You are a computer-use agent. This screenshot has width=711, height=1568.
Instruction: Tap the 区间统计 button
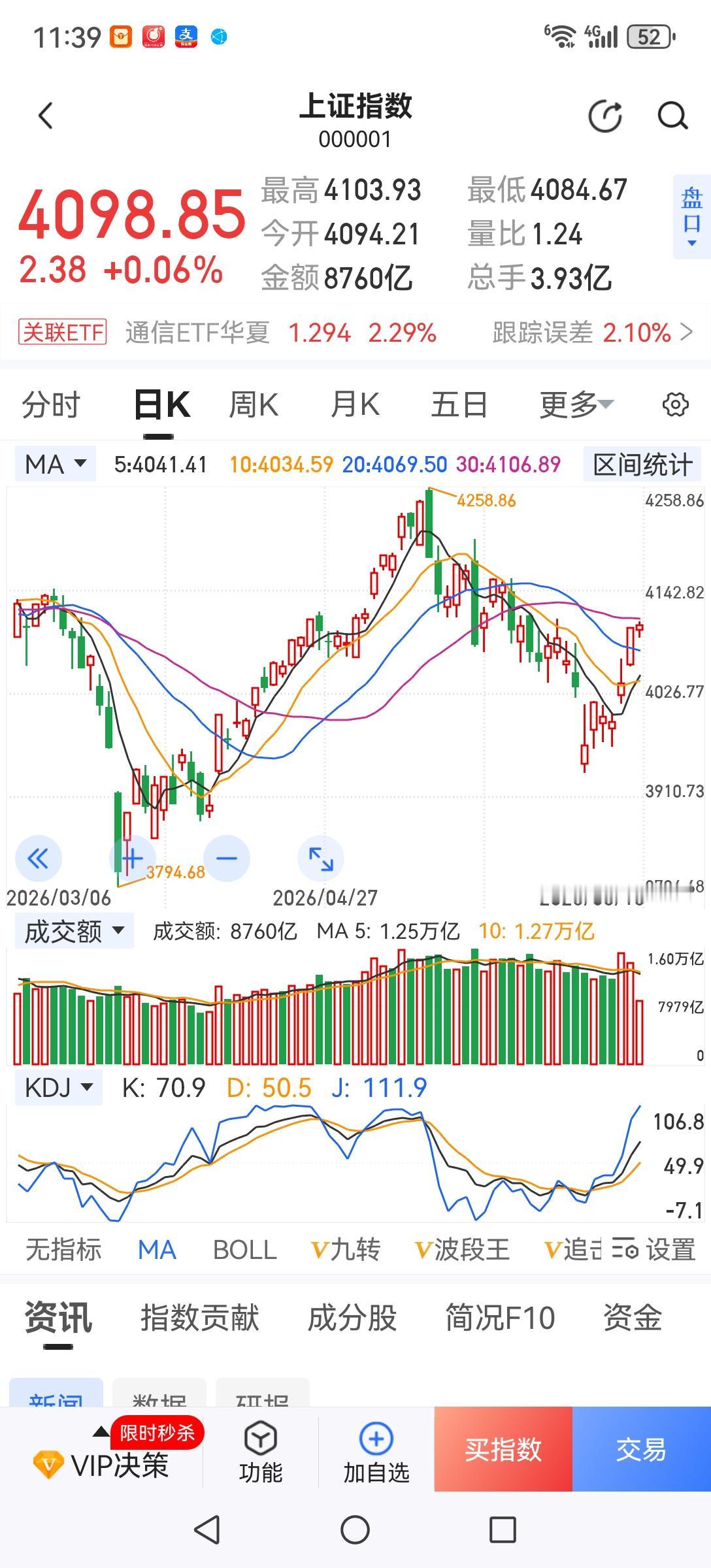(x=642, y=465)
